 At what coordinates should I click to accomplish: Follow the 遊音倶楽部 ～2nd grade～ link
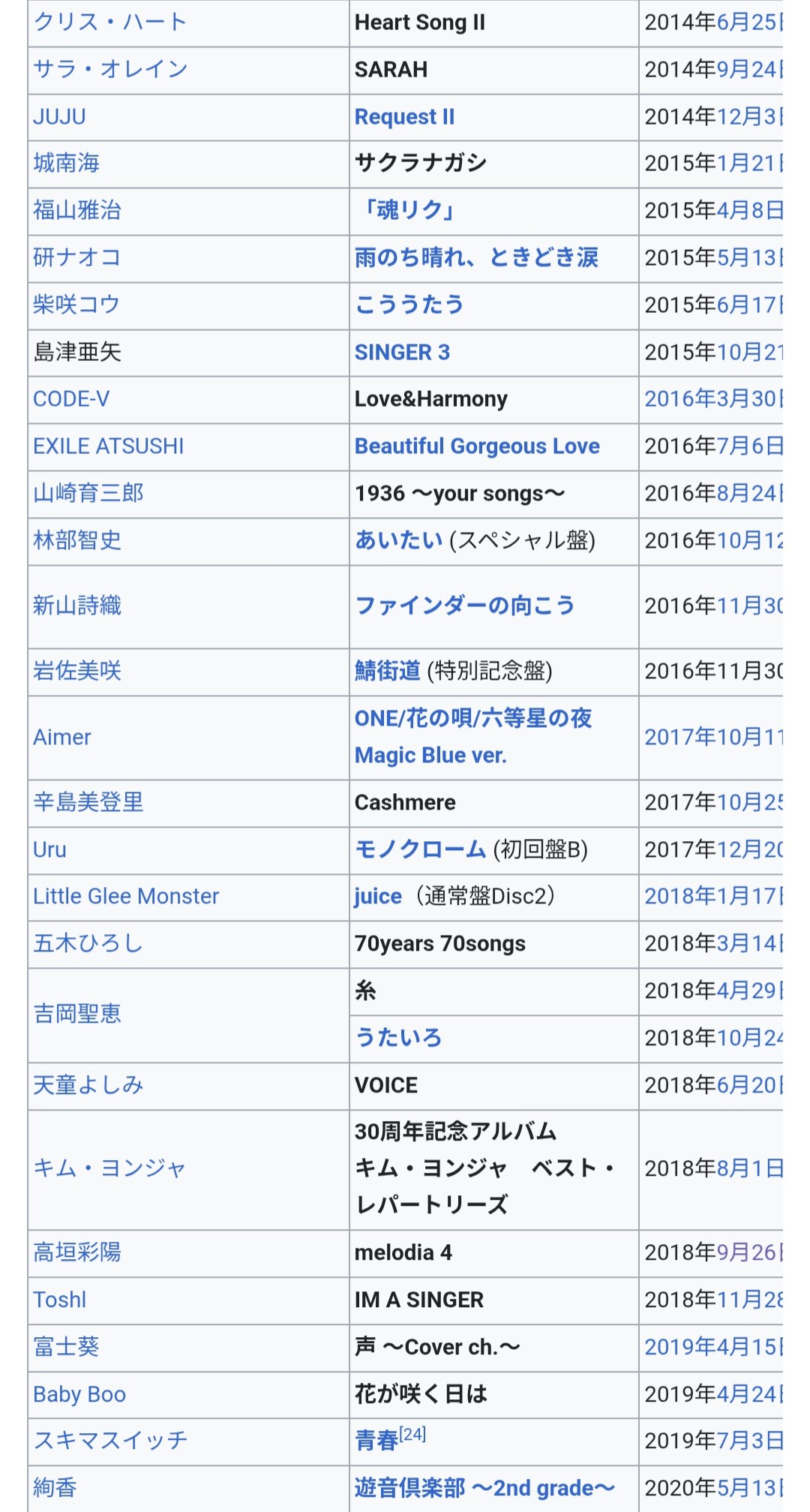coord(484,1489)
